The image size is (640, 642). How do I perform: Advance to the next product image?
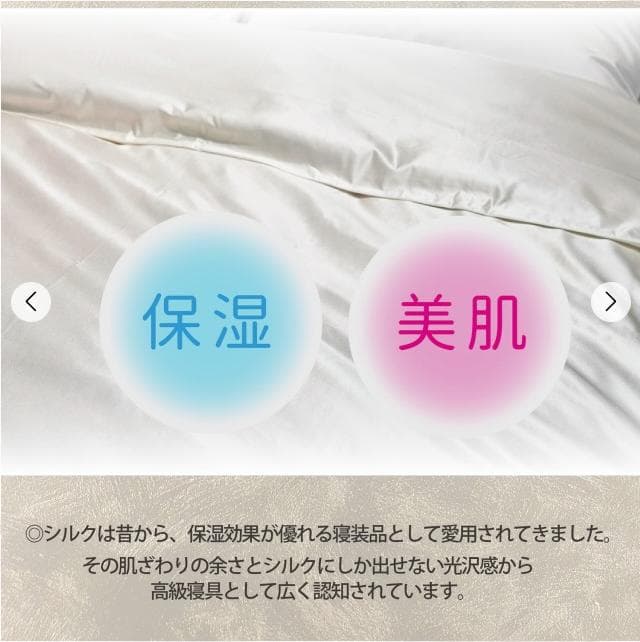pos(610,302)
